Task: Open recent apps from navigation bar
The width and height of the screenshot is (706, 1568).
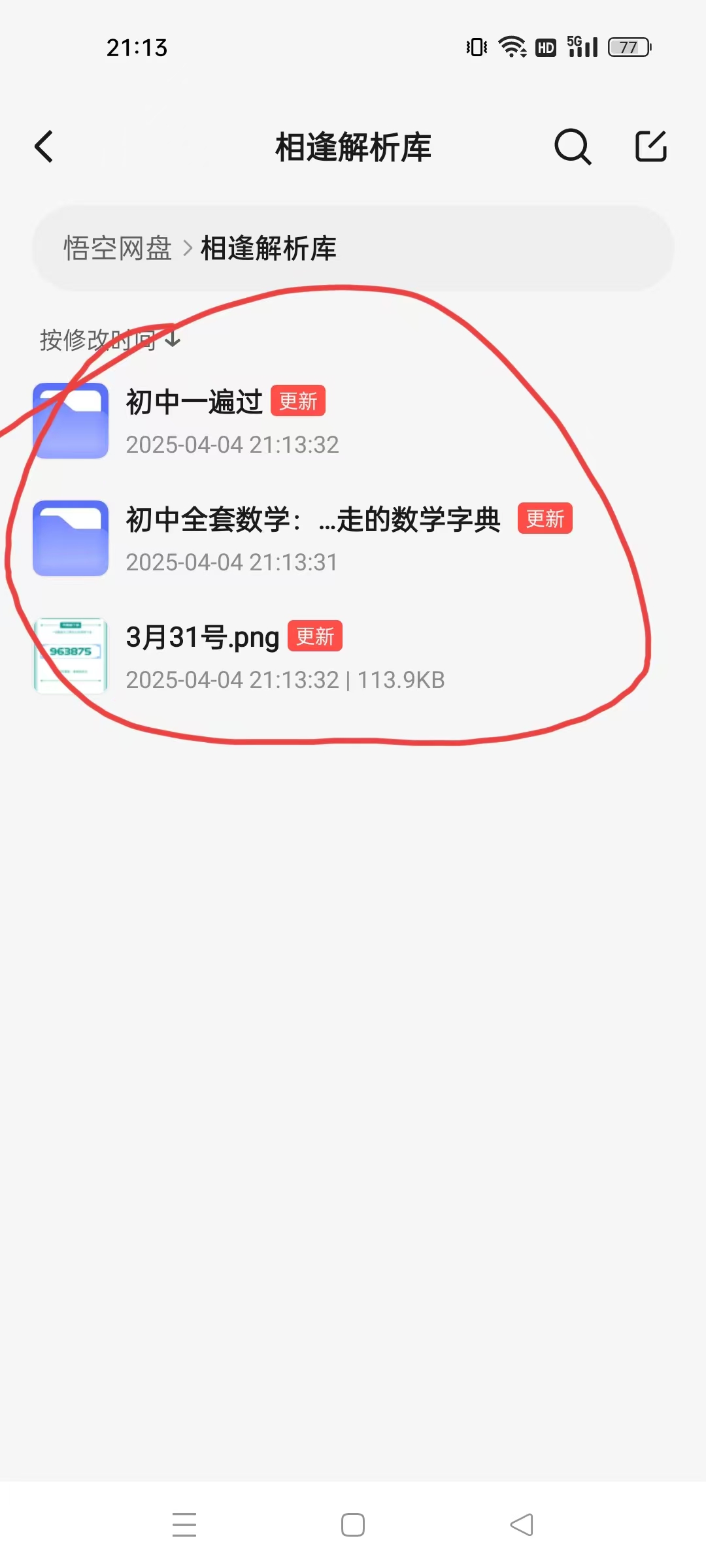Action: (184, 1525)
